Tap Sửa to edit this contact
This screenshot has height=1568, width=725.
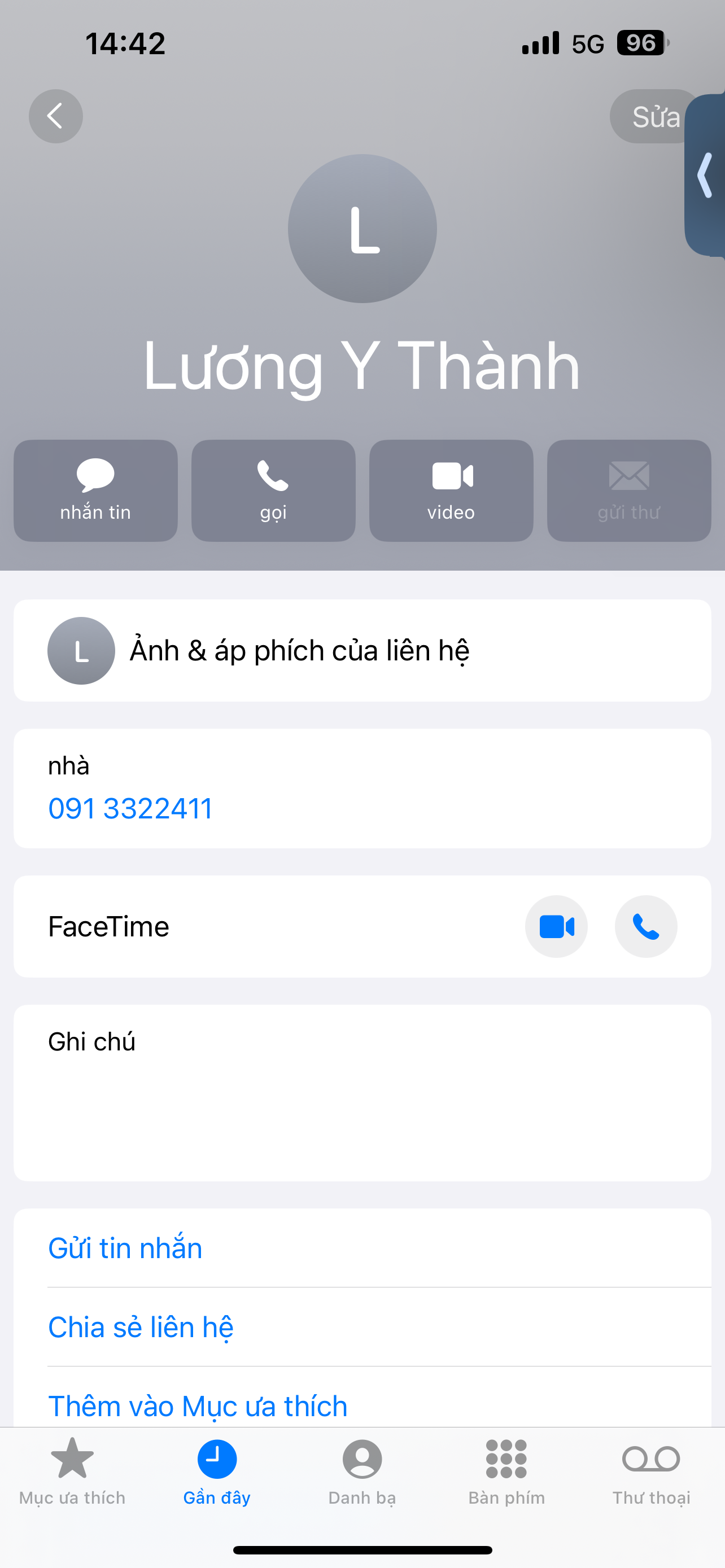tap(652, 117)
